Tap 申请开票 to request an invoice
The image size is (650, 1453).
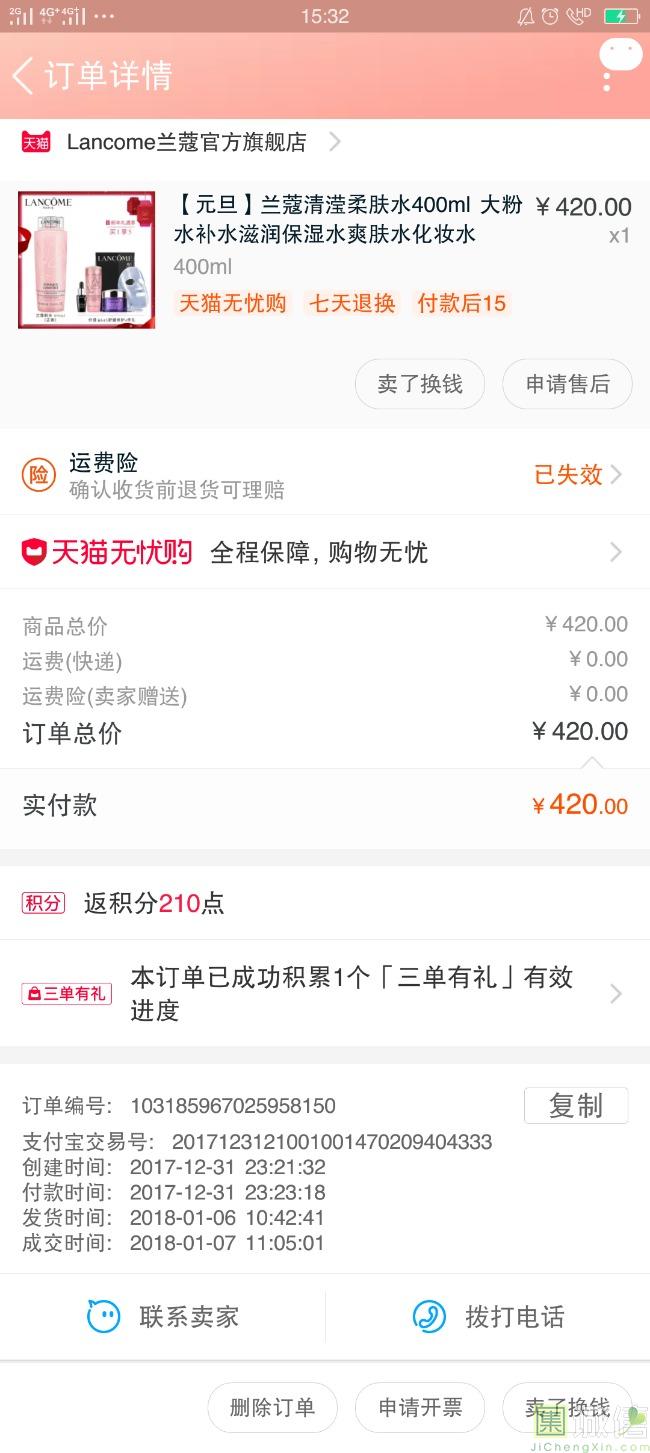click(420, 1408)
